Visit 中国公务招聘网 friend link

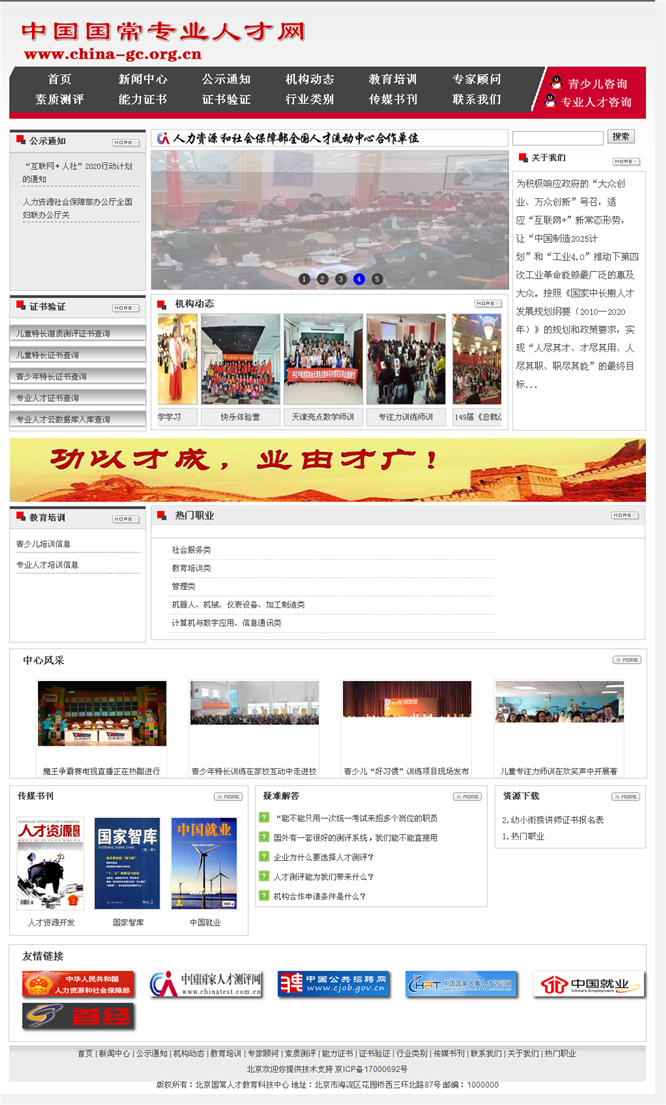point(333,984)
